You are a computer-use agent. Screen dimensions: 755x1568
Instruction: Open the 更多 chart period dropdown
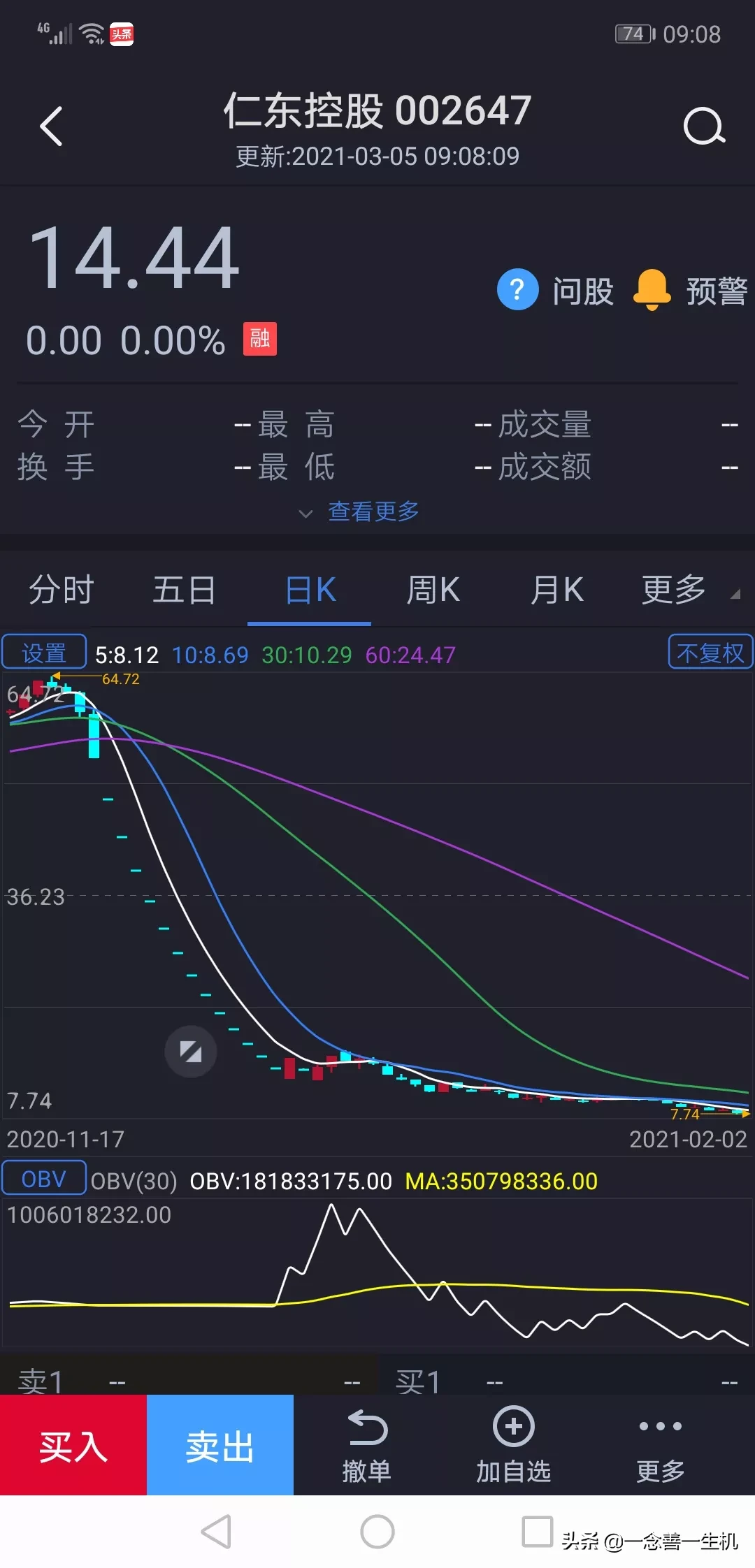689,590
